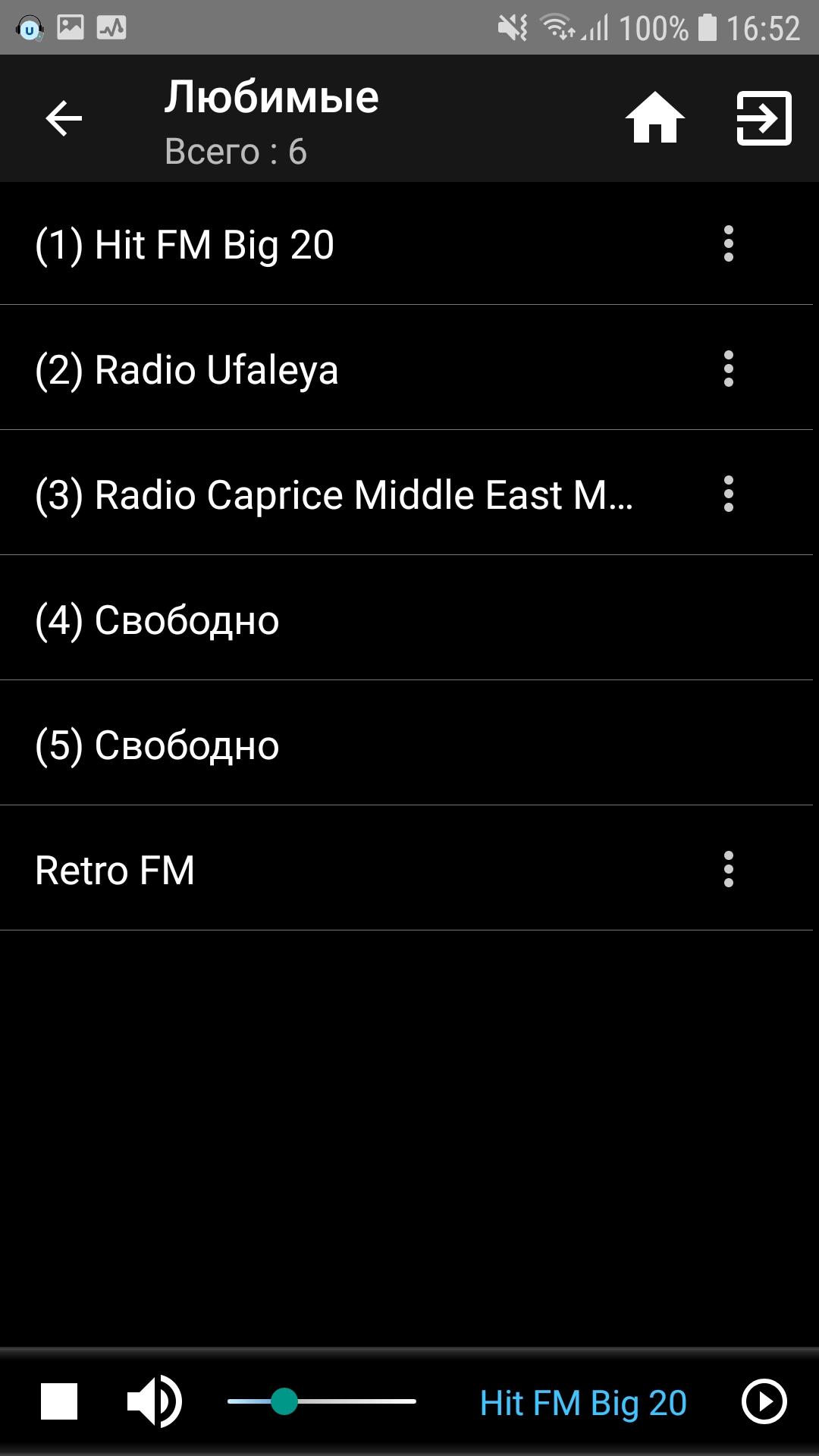
Task: Open now playing Hit FM Big 20 label
Action: [583, 1403]
